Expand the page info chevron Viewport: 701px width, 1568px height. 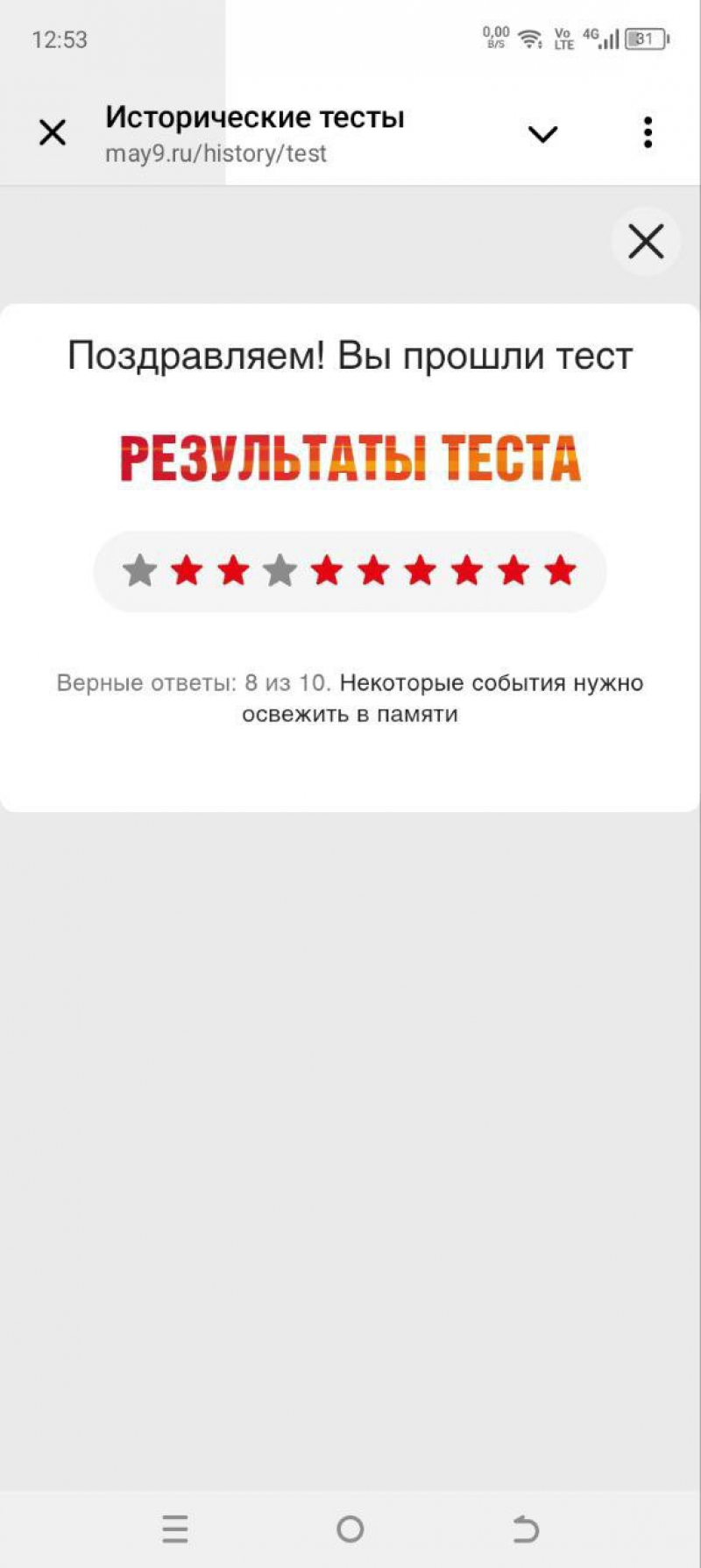[542, 134]
